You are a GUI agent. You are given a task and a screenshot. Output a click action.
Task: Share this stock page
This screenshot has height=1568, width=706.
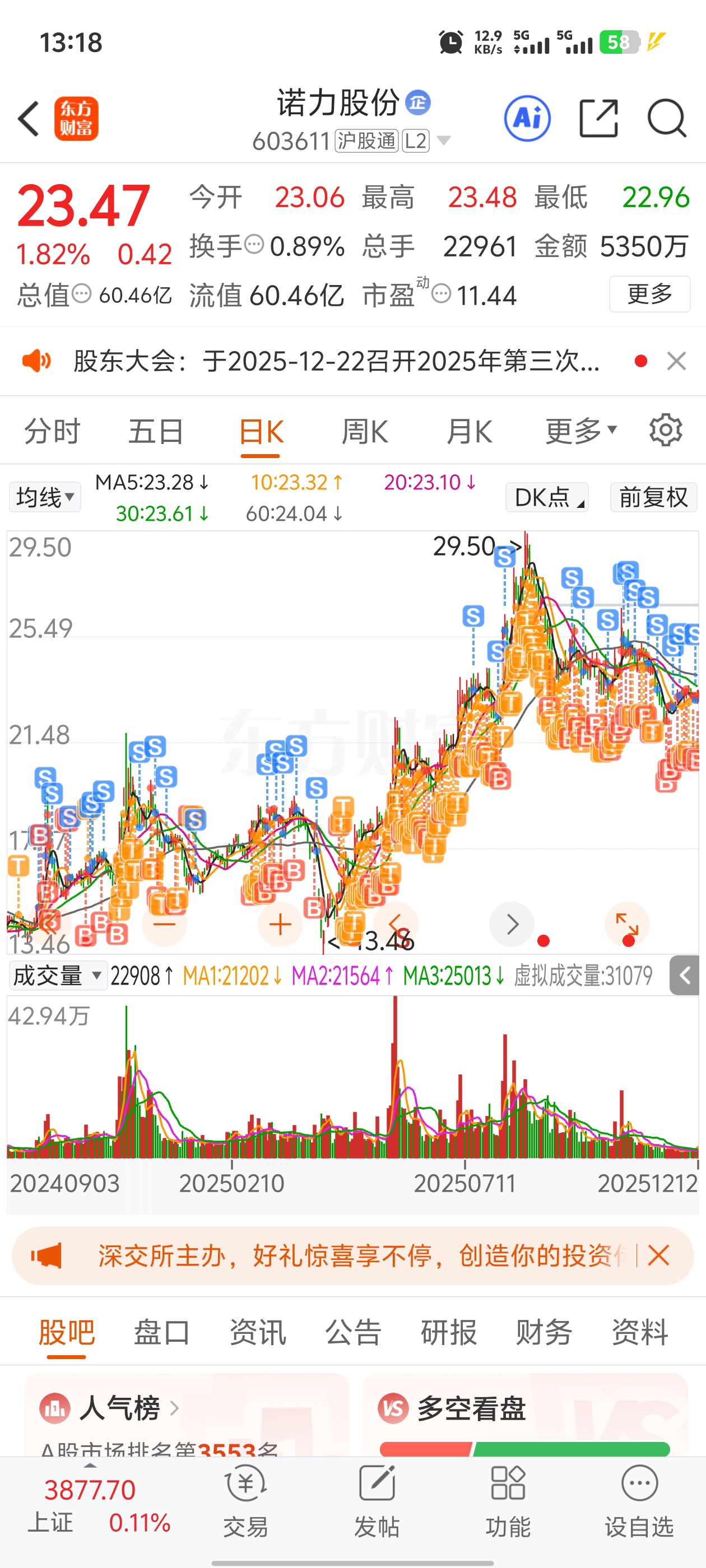click(598, 118)
